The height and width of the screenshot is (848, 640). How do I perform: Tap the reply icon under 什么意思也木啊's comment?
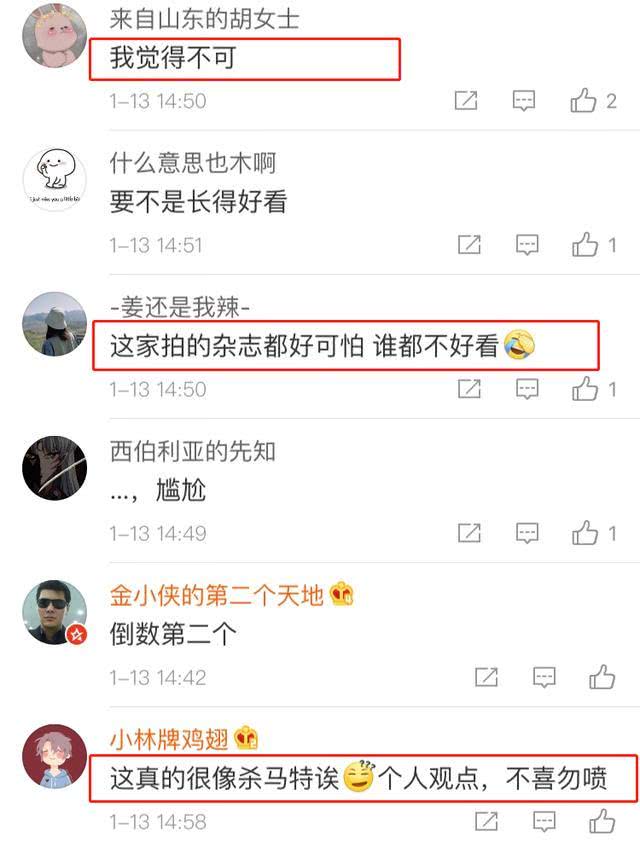527,244
